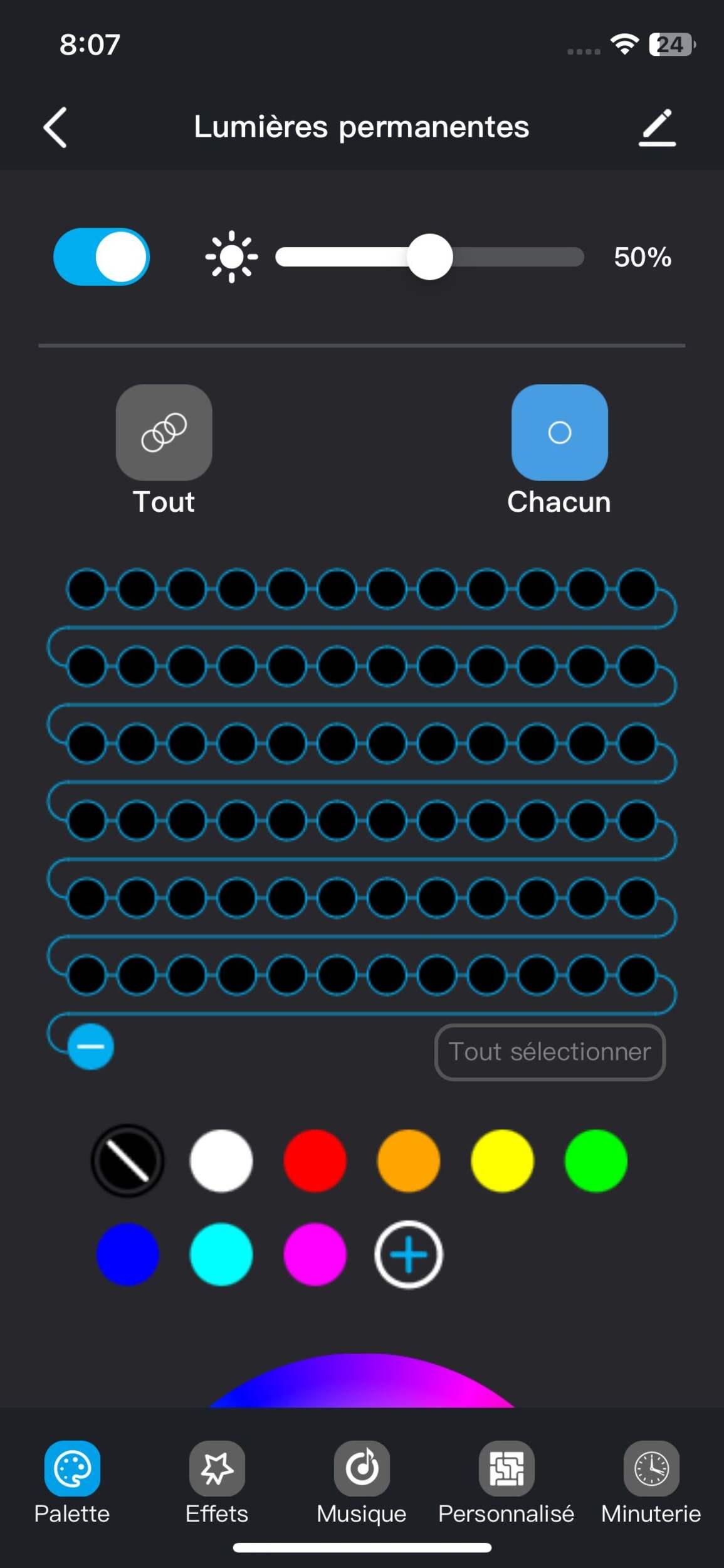
Task: Pick the cyan color swatch
Action: (x=221, y=1254)
